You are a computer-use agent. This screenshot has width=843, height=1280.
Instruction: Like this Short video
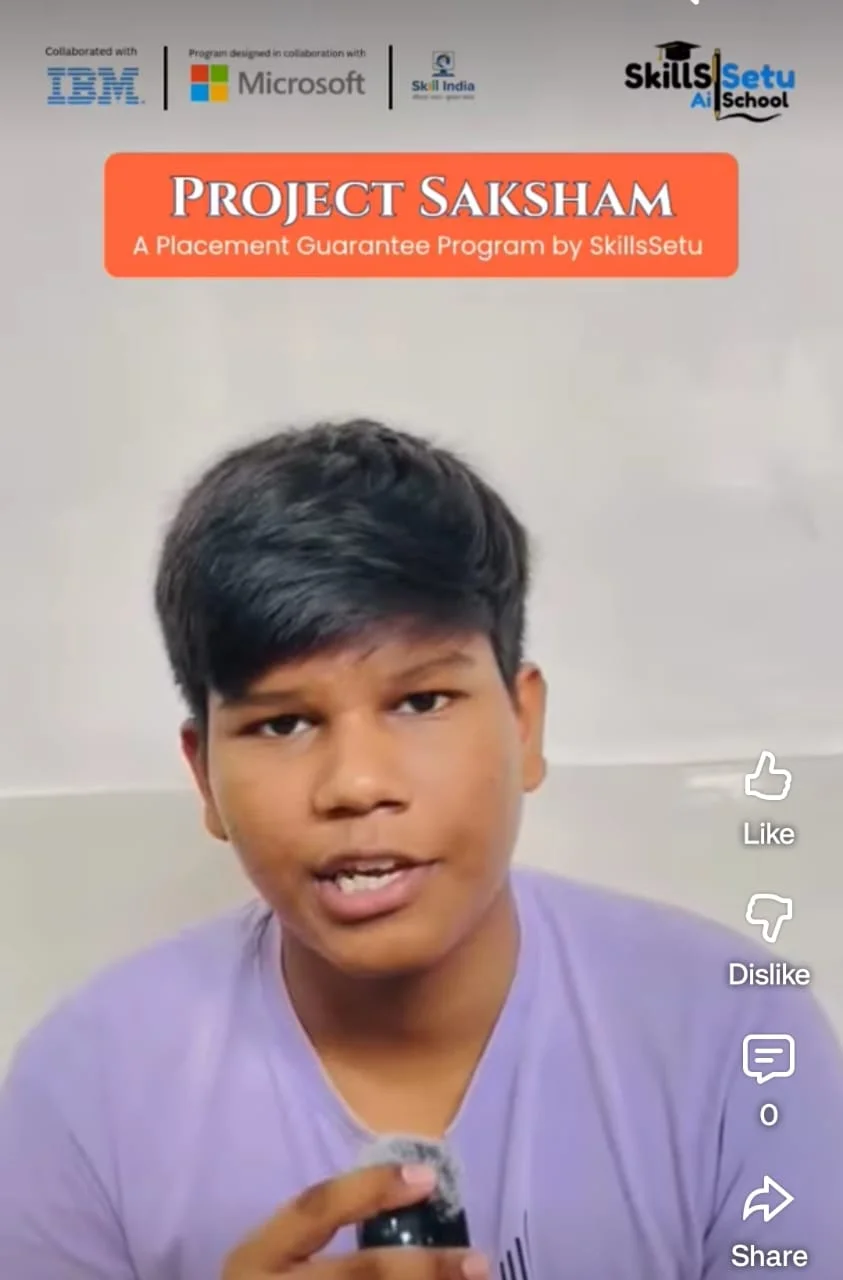pyautogui.click(x=768, y=777)
